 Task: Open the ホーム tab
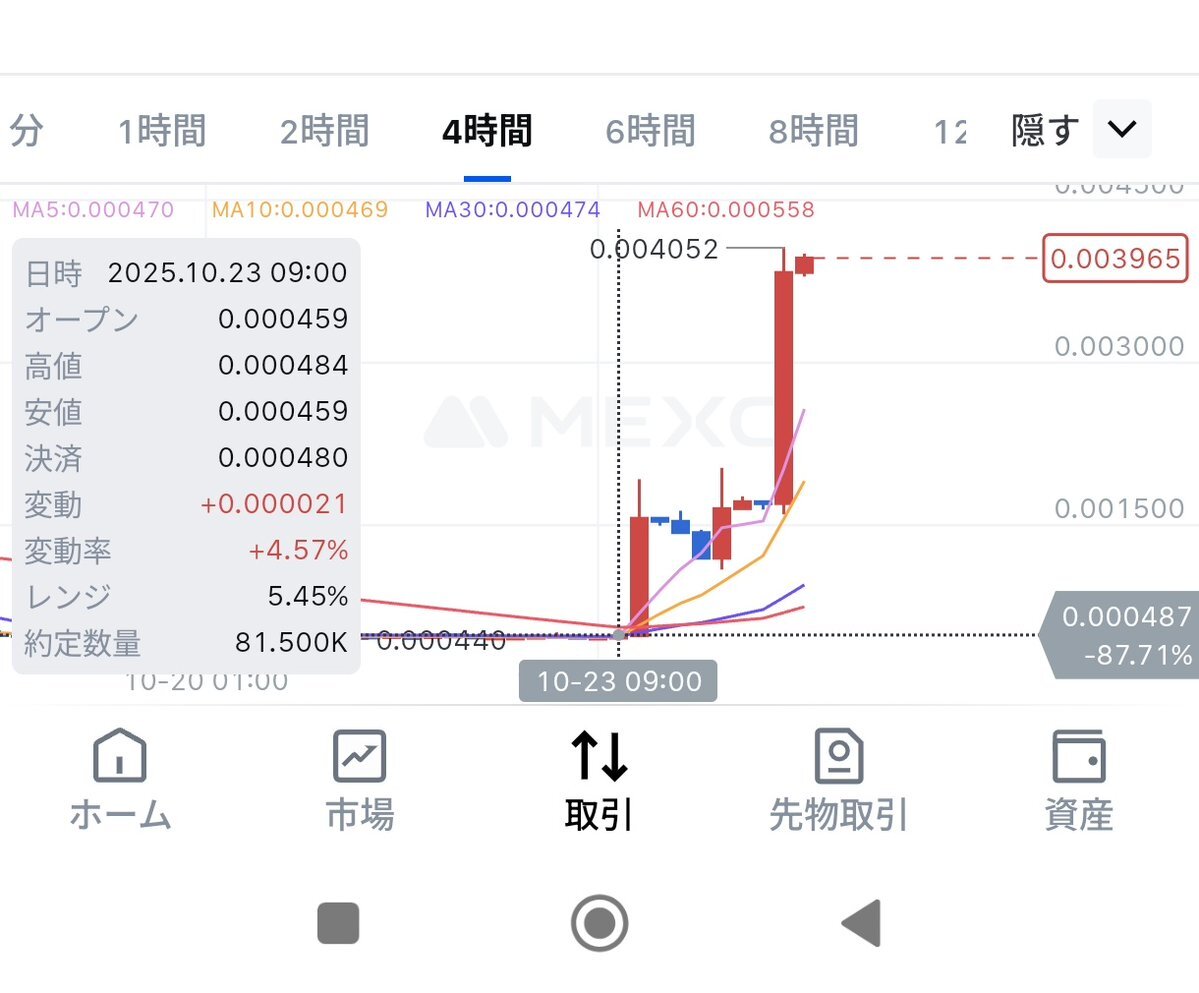(120, 782)
